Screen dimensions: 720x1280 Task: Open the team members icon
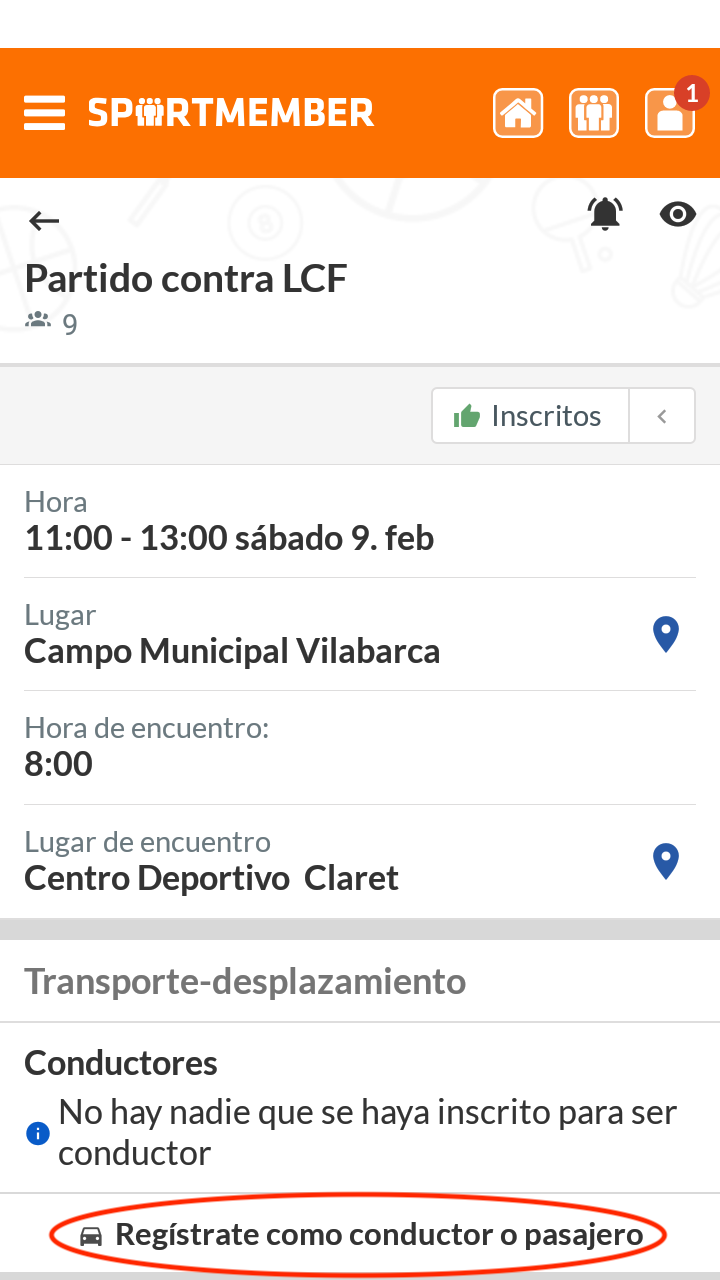[594, 113]
